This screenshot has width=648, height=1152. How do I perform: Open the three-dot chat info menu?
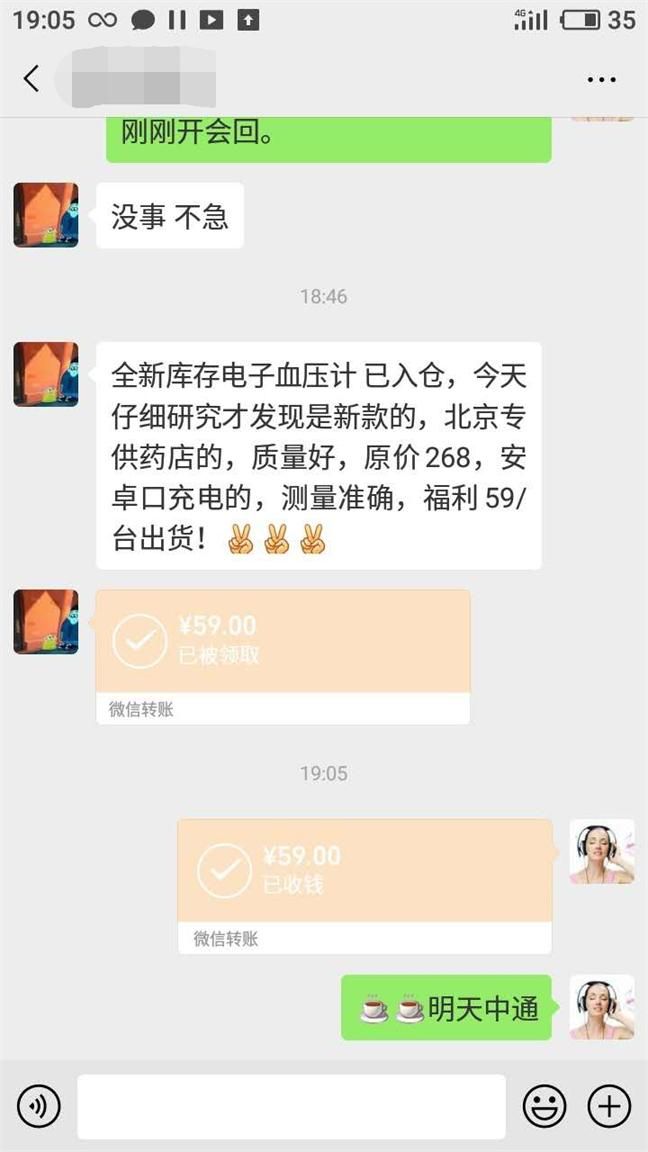click(x=602, y=80)
